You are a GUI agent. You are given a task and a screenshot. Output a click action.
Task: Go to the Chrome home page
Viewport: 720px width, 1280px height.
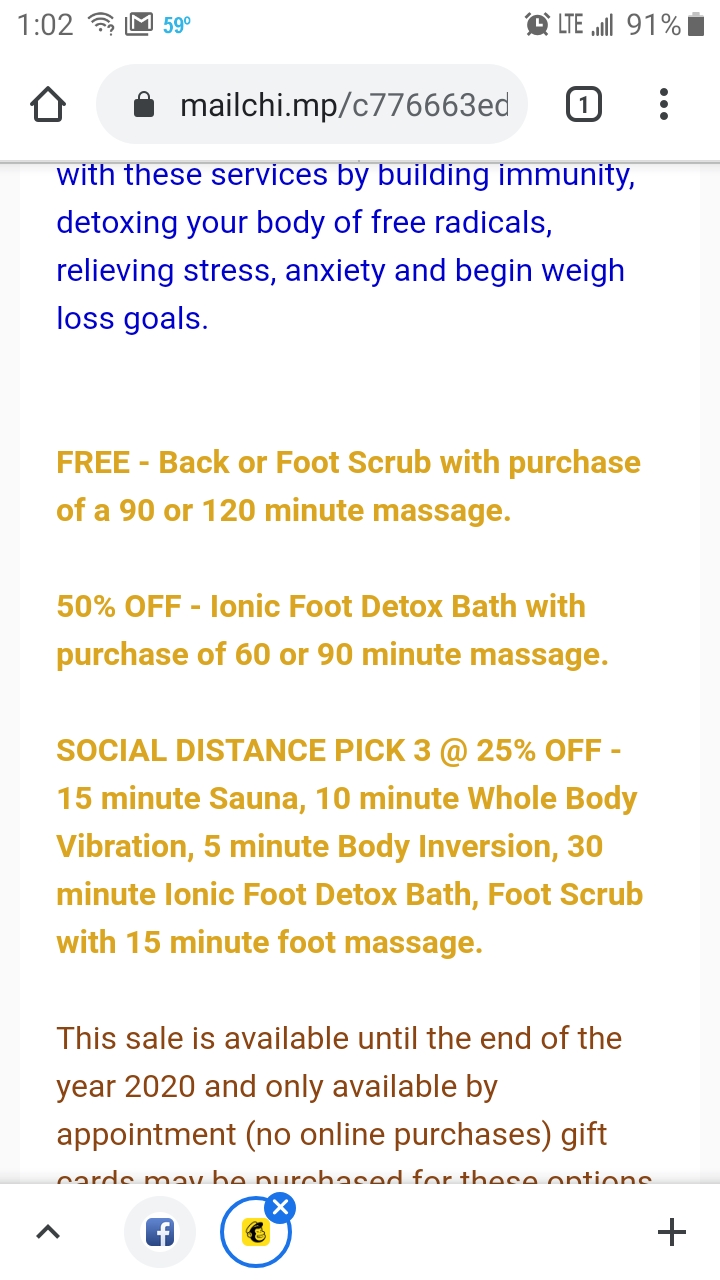pos(48,105)
